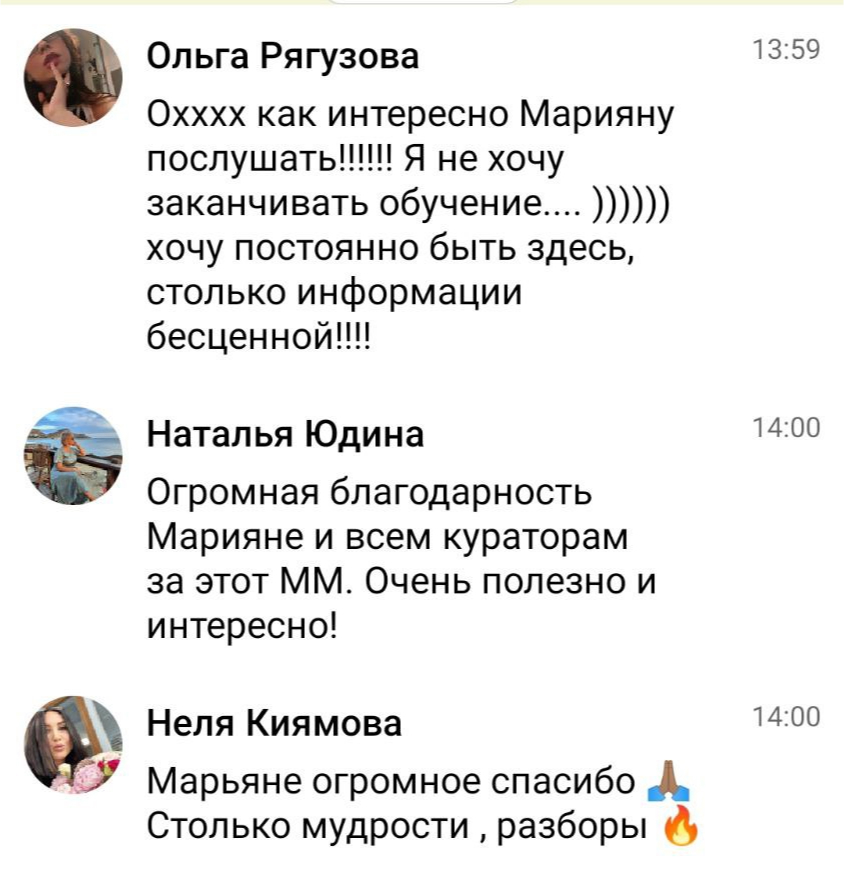Tap the name Неля Киямова

tap(274, 724)
